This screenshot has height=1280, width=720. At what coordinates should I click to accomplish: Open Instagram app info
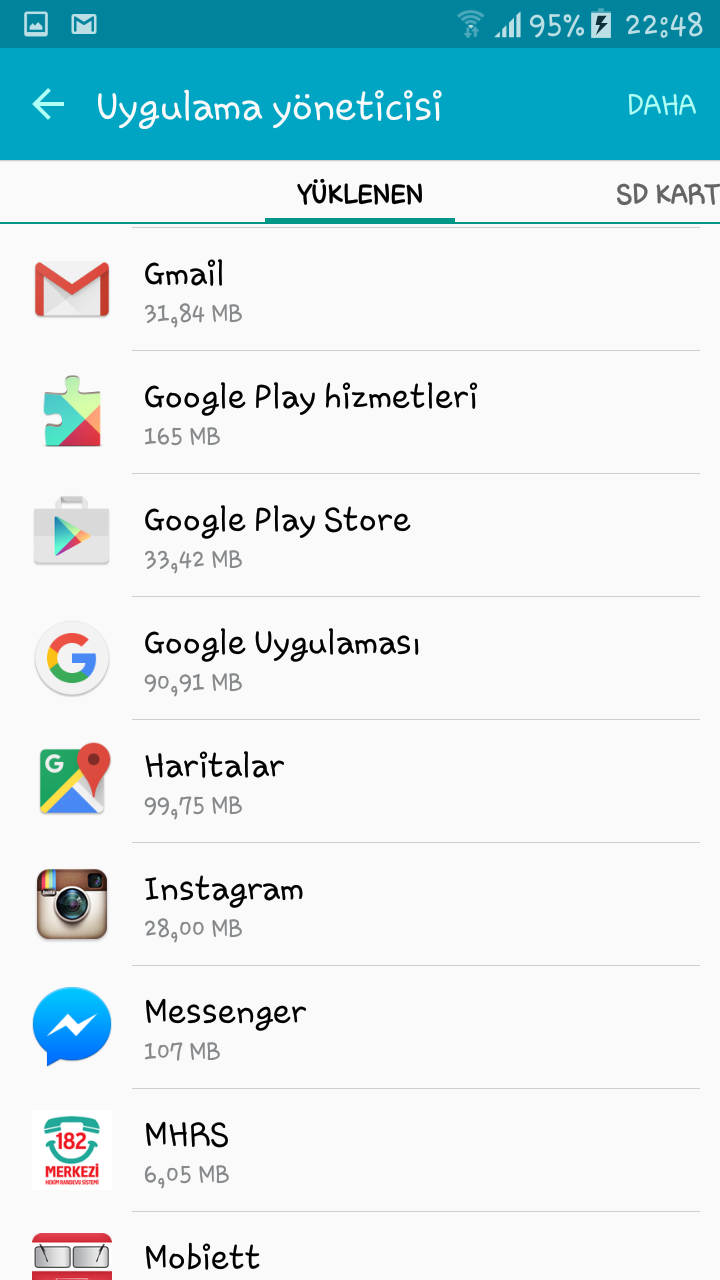pyautogui.click(x=360, y=904)
